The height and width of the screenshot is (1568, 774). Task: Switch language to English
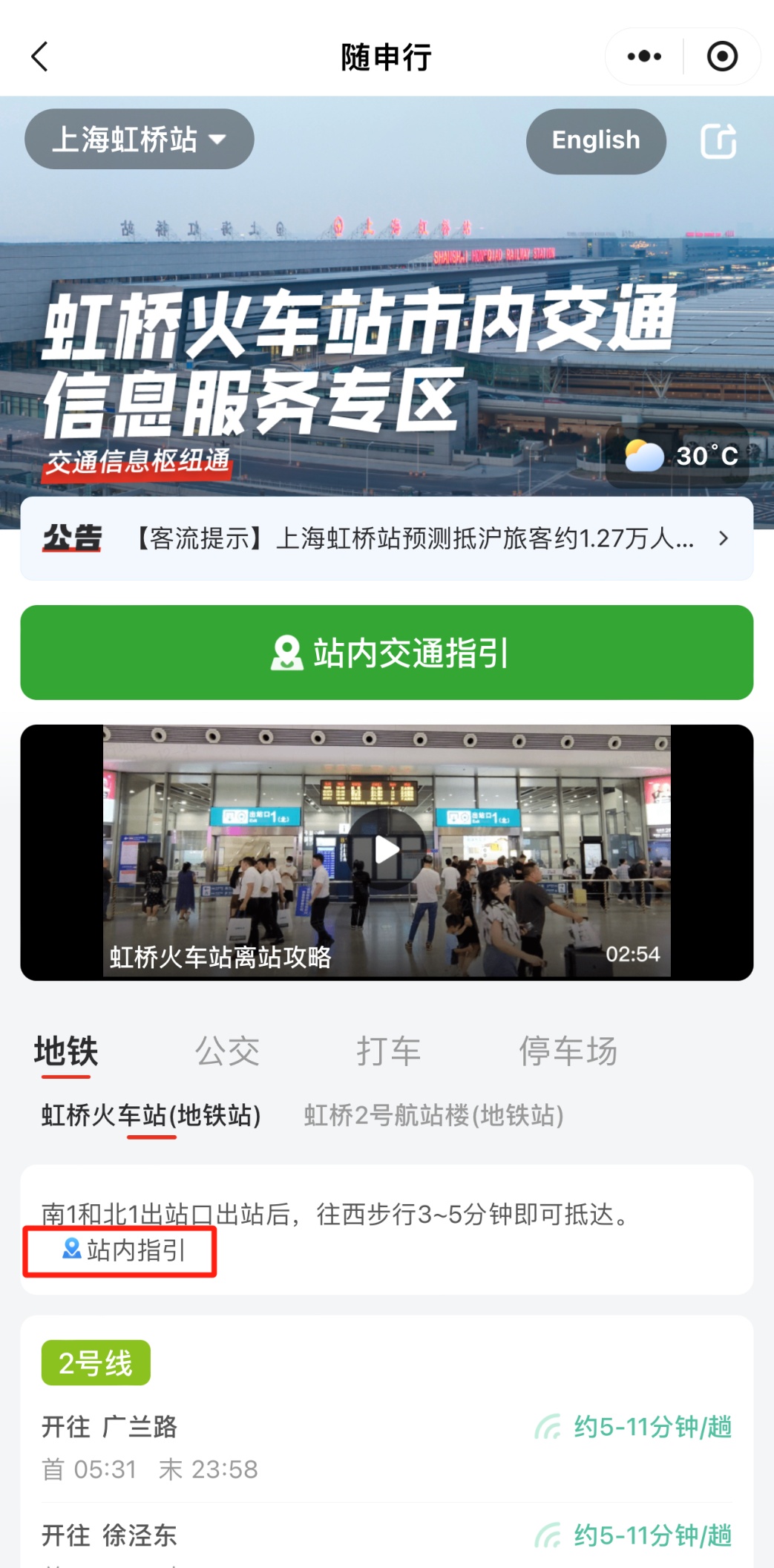coord(595,140)
